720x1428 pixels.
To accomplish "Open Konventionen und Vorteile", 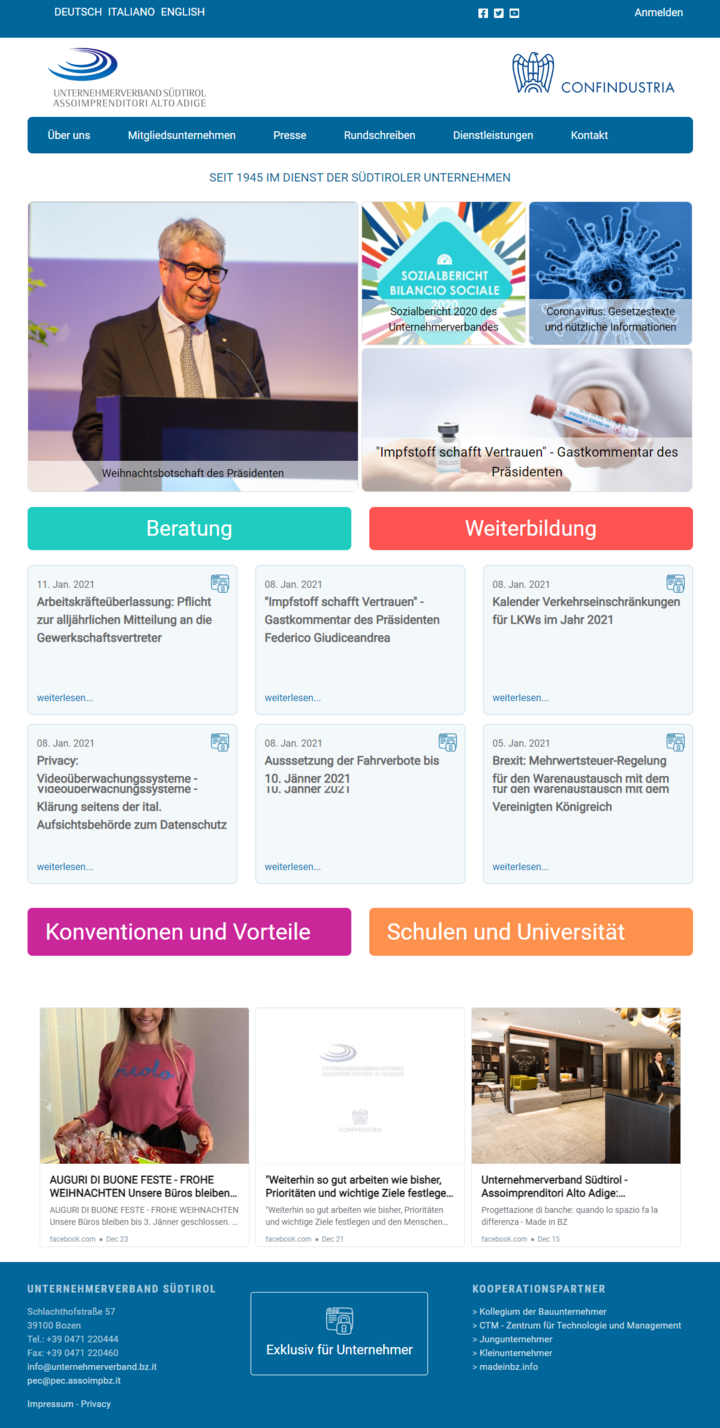I will pyautogui.click(x=189, y=932).
